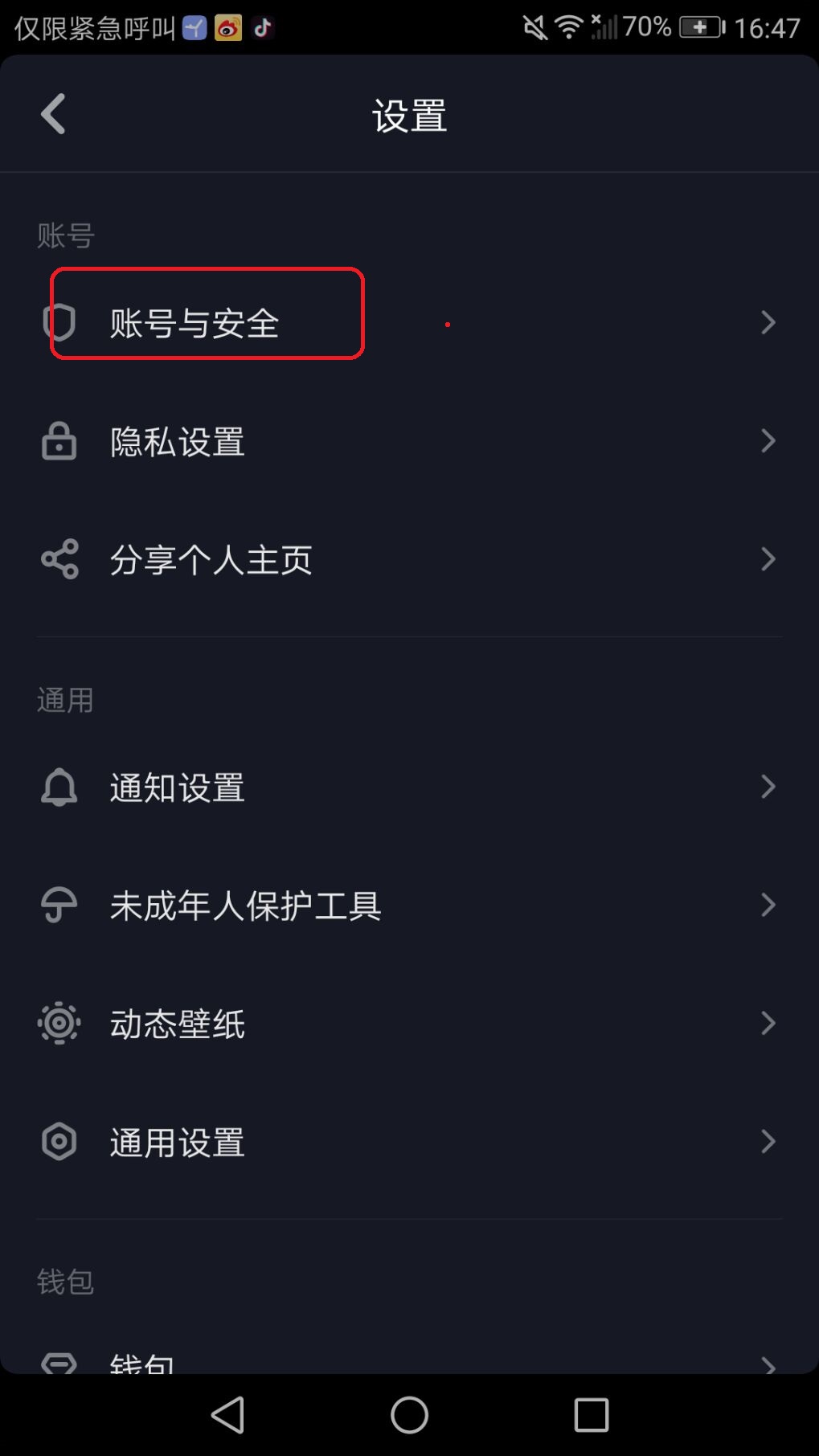The width and height of the screenshot is (819, 1456).
Task: Click the shield icon next to 账号与安全
Action: coord(59,322)
